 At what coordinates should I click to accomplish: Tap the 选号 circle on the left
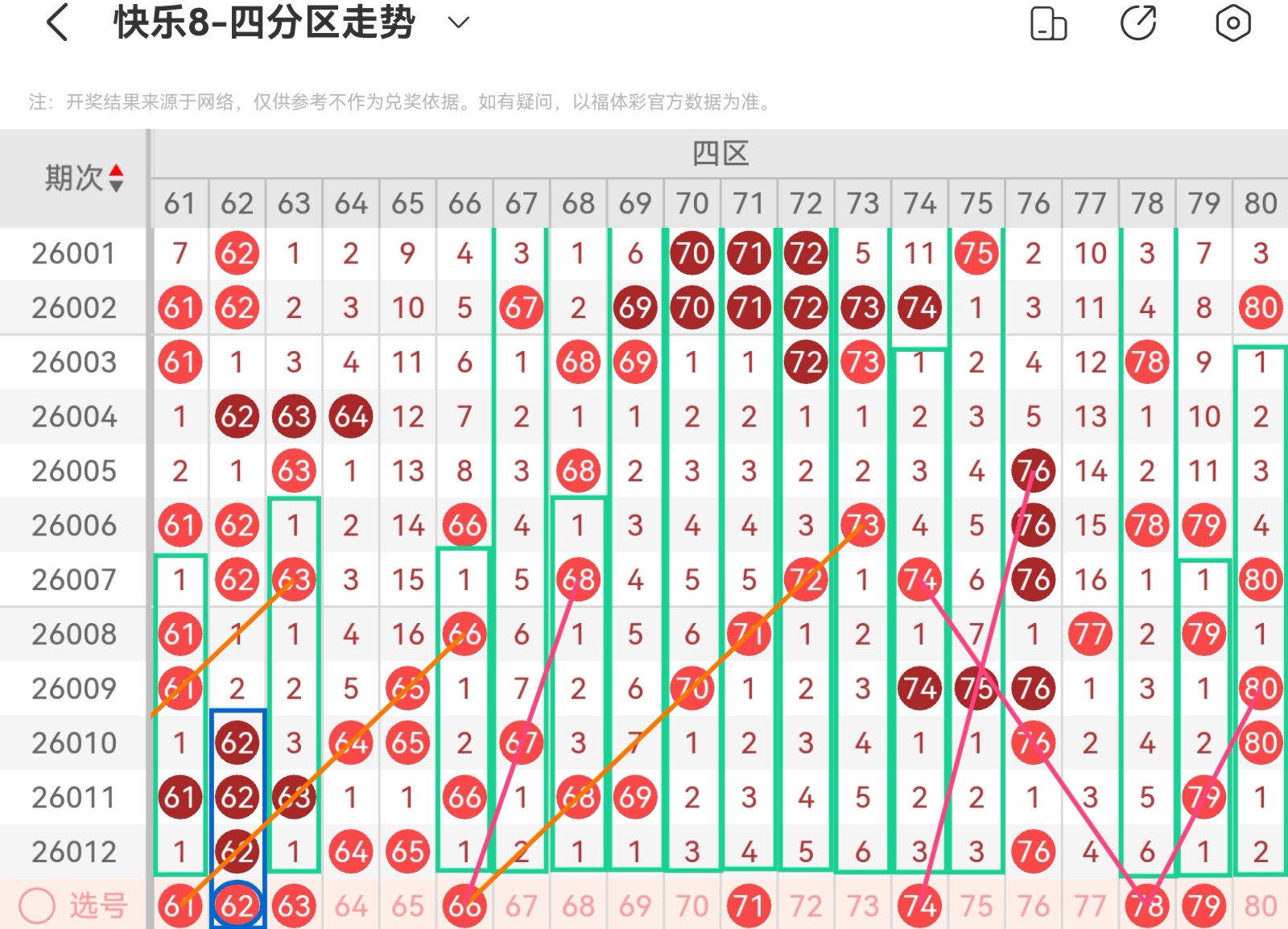(x=37, y=906)
